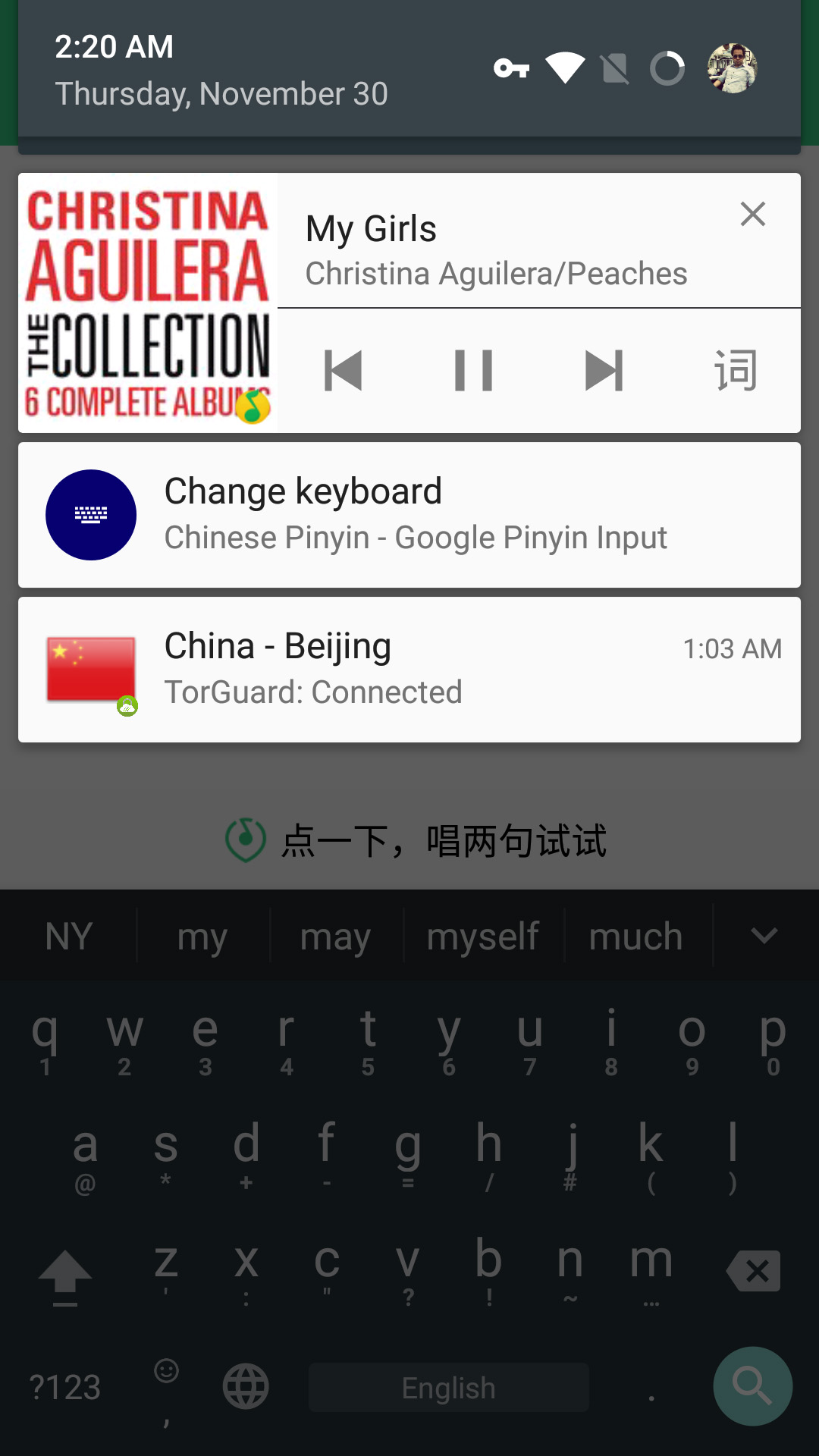The width and height of the screenshot is (819, 1456).
Task: Dismiss the My Girls music notification
Action: tap(752, 214)
